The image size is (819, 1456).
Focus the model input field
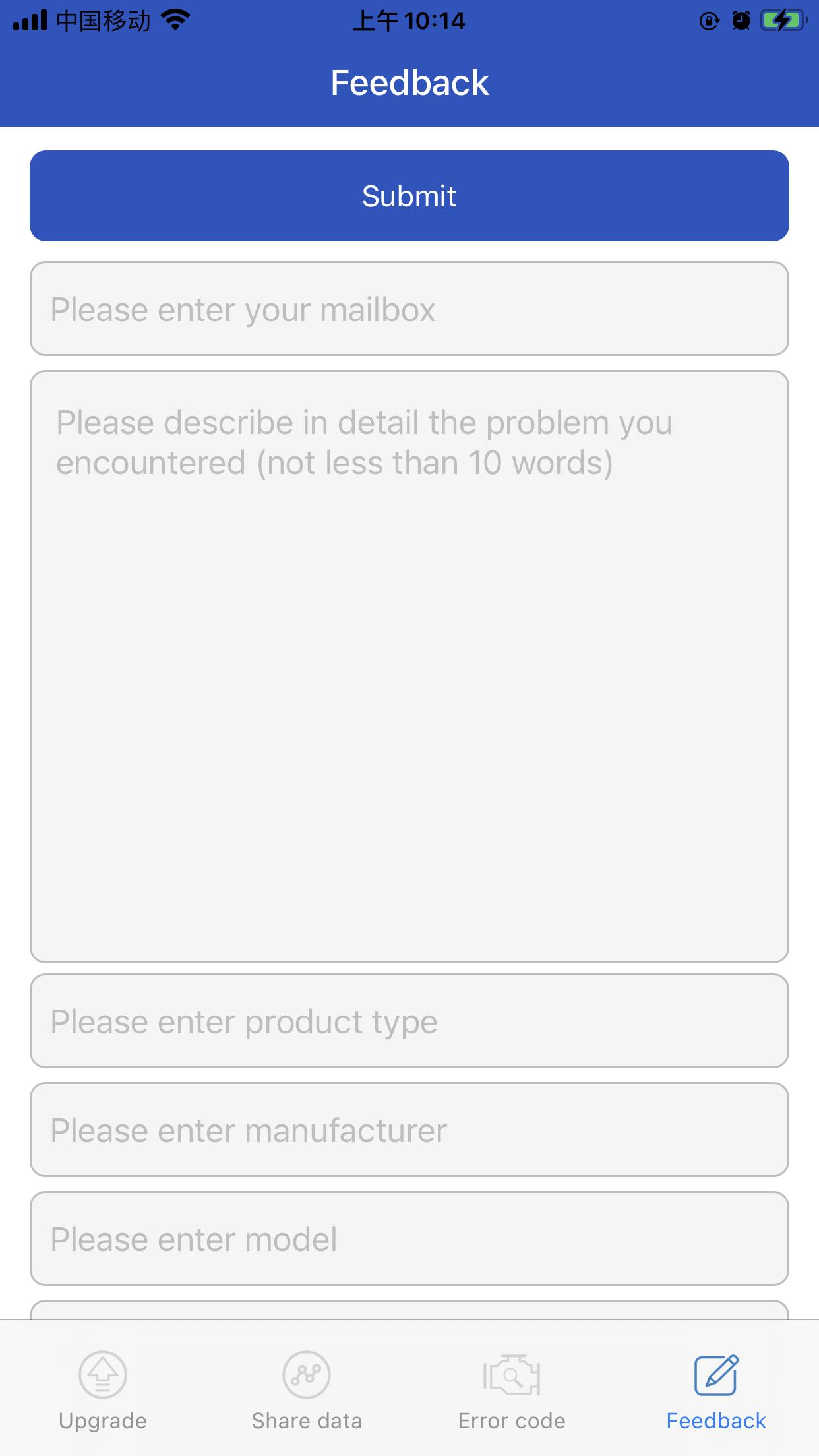(x=409, y=1238)
